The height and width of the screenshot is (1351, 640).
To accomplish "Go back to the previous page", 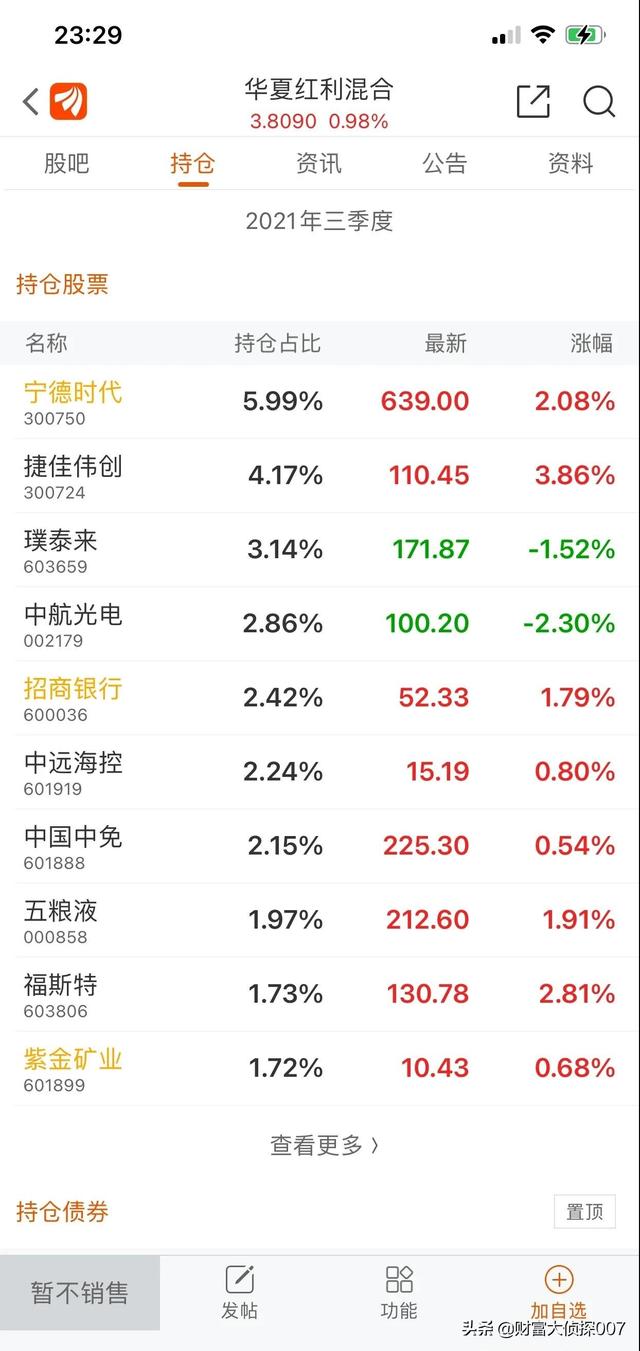I will [30, 101].
